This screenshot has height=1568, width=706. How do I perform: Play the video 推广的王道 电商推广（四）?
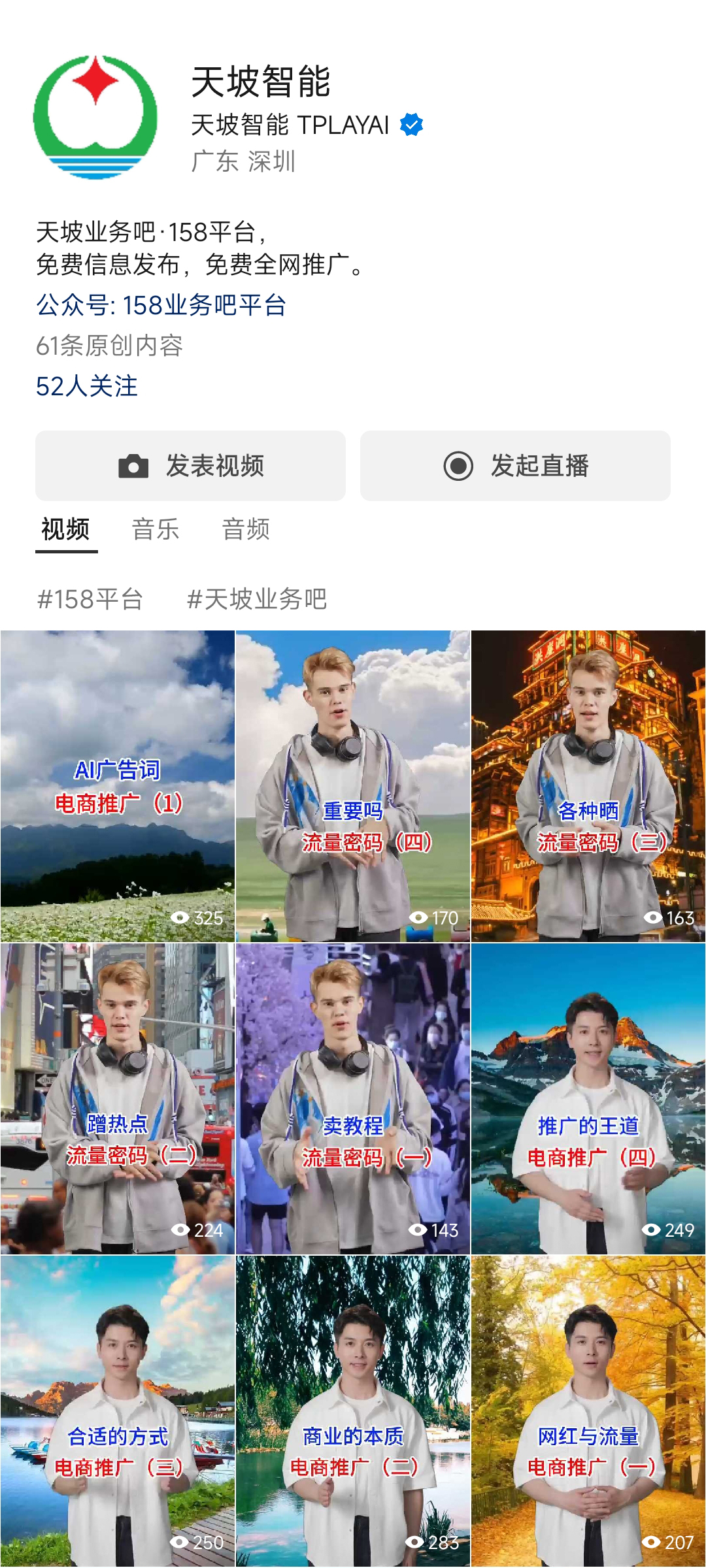pyautogui.click(x=588, y=1098)
